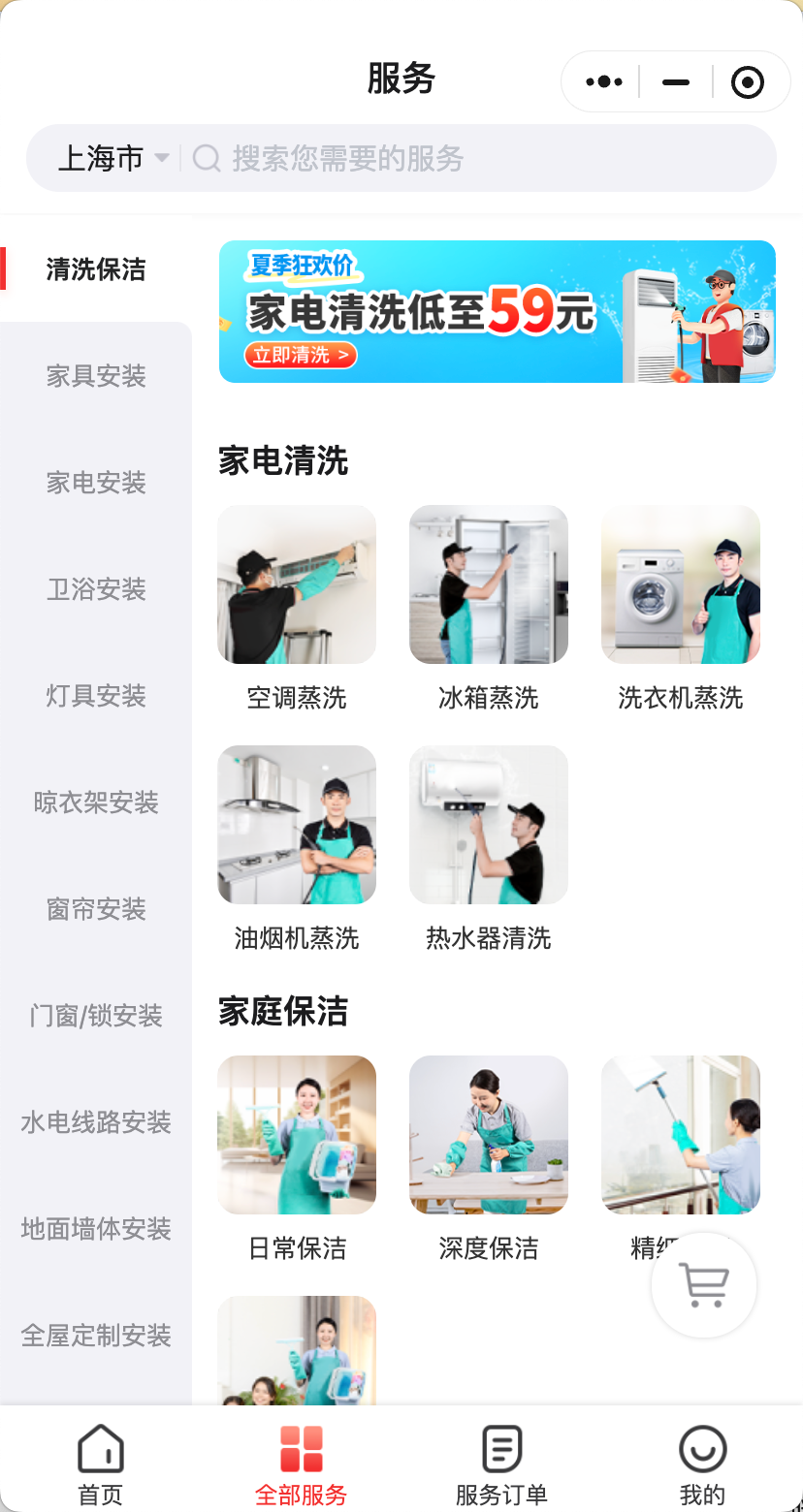This screenshot has width=803, height=1512.
Task: Tap the service search box
Action: click(475, 158)
